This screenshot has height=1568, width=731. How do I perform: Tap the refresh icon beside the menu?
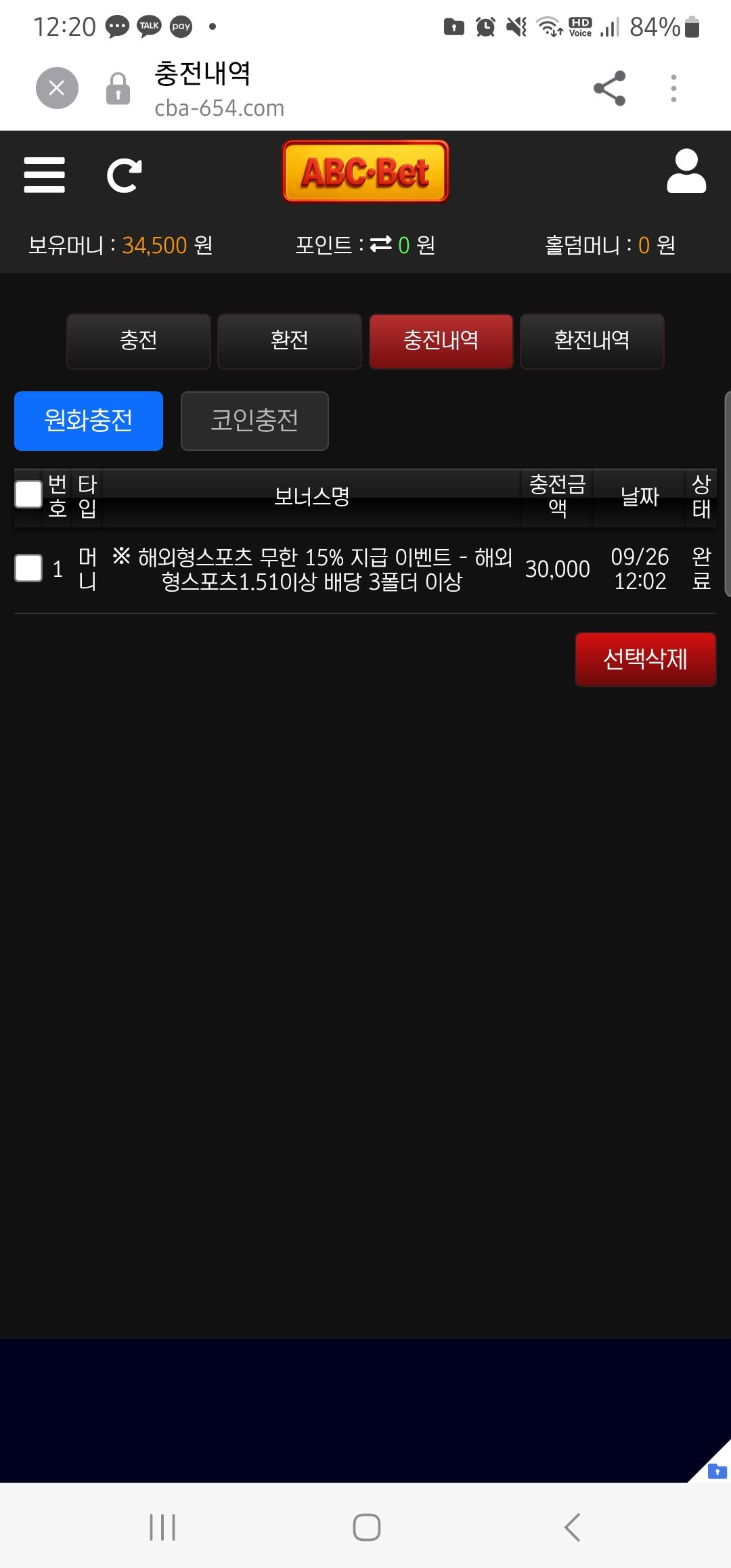click(x=125, y=175)
